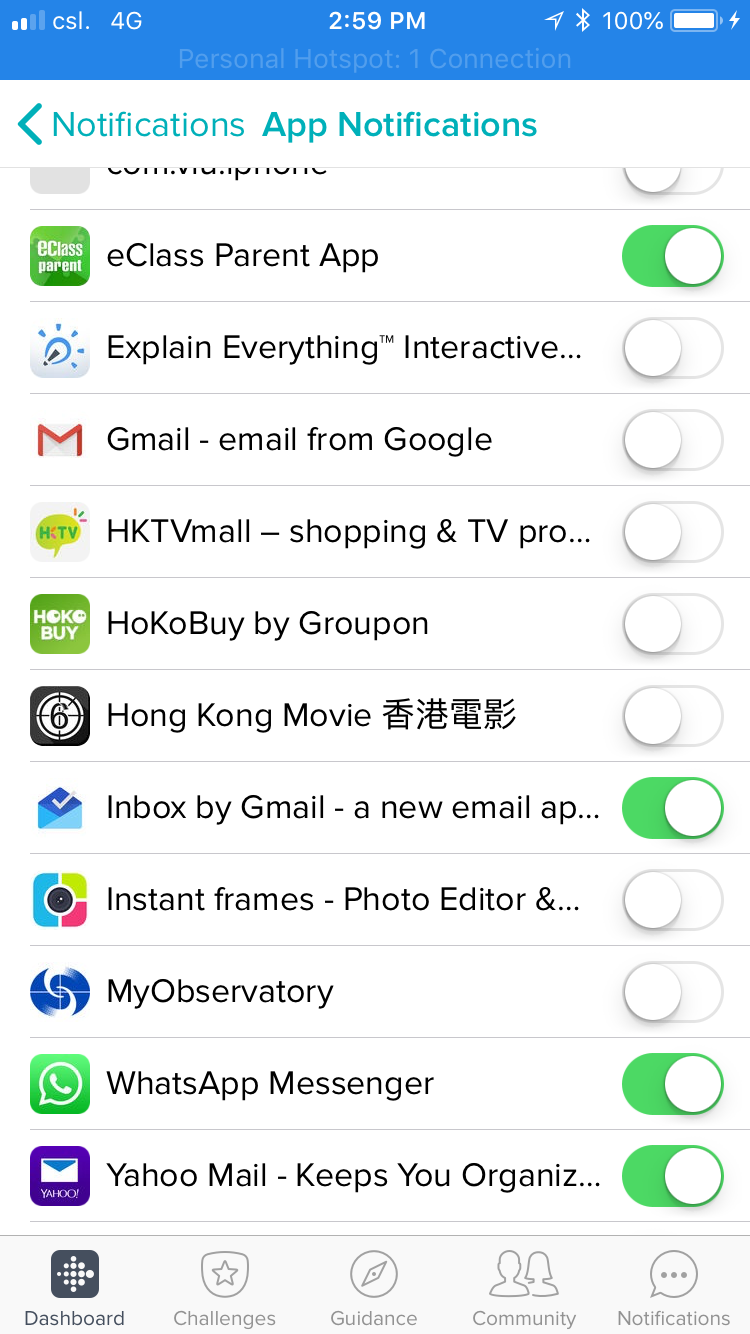Enable Instant frames Photo Editor notifications
The height and width of the screenshot is (1334, 750).
click(x=672, y=900)
